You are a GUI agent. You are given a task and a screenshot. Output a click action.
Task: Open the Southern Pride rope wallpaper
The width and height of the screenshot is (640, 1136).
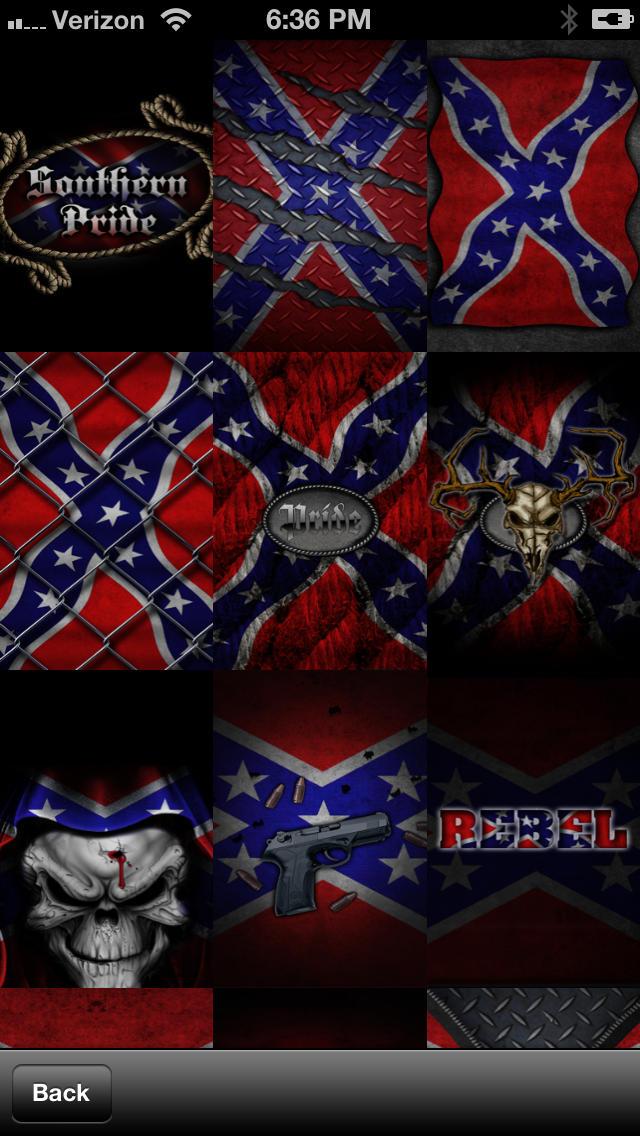(x=106, y=195)
